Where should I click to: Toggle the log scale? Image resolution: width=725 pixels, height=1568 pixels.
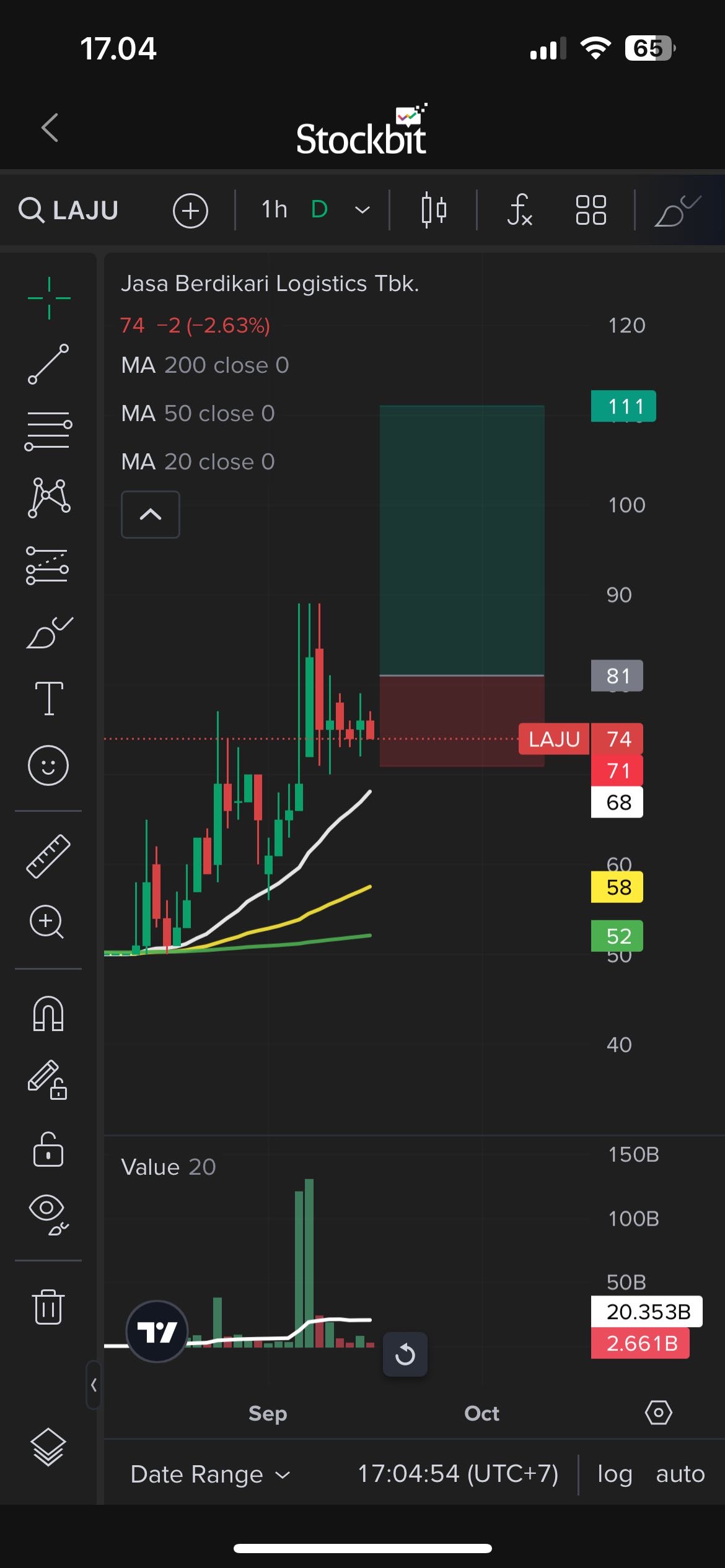pyautogui.click(x=614, y=1474)
